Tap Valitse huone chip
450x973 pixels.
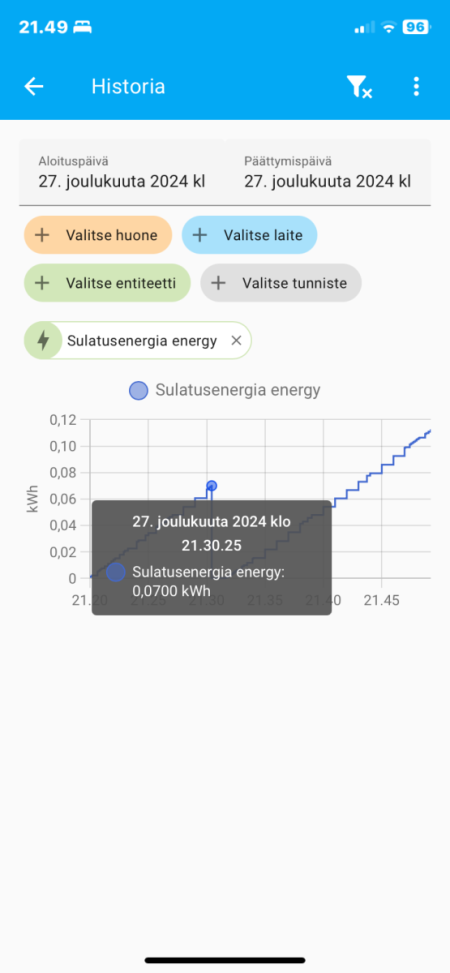click(x=98, y=235)
